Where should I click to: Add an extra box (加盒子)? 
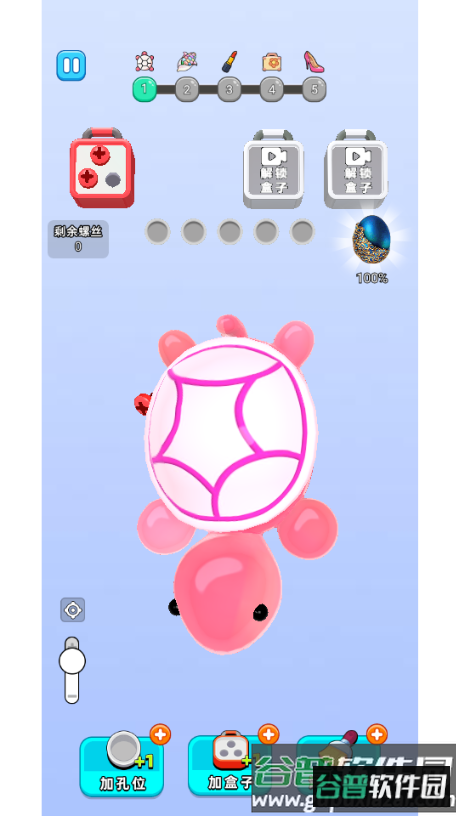[230, 765]
